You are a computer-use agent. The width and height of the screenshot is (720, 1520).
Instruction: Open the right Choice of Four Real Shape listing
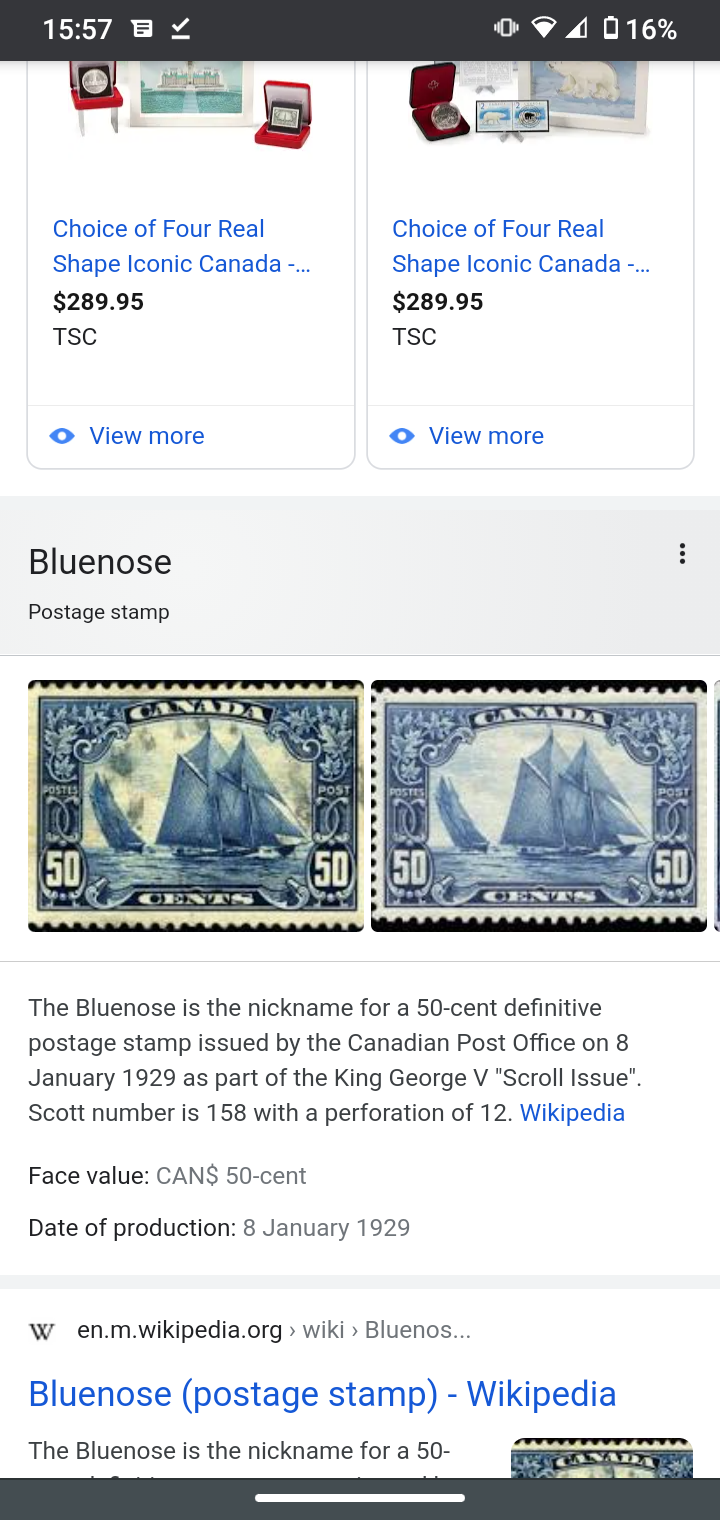point(521,246)
